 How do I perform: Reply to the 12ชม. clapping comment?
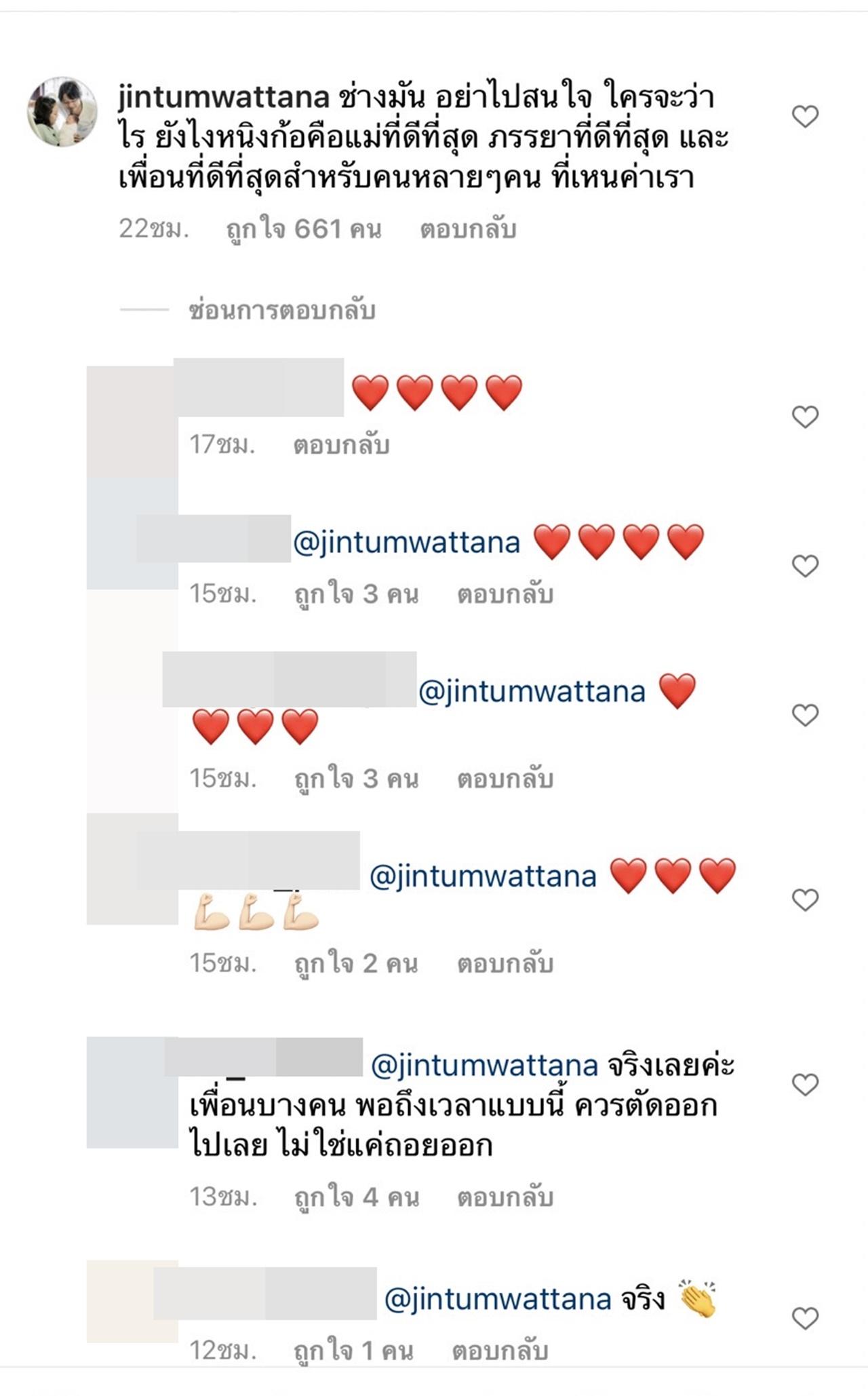(x=500, y=1351)
